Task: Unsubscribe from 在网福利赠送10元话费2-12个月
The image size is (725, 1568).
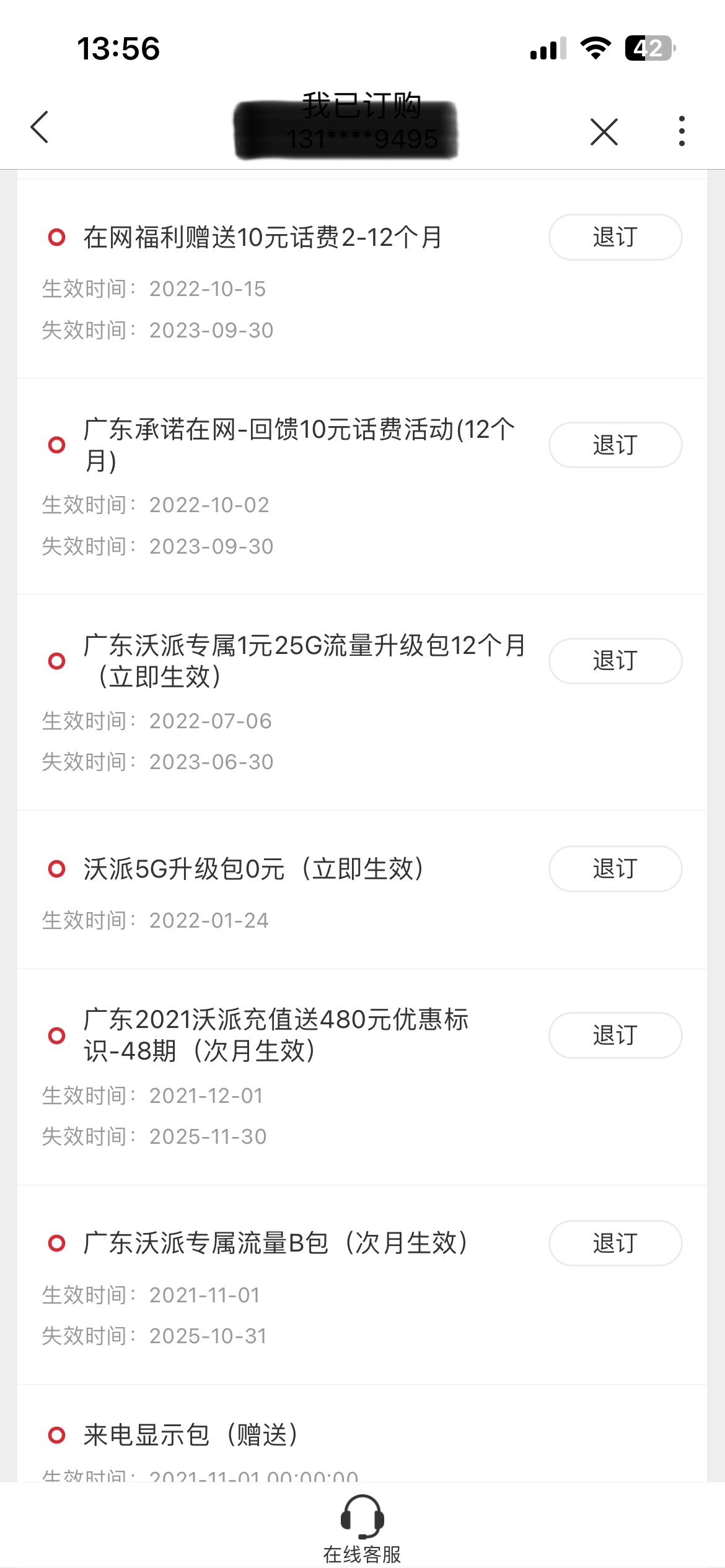Action: pos(615,237)
